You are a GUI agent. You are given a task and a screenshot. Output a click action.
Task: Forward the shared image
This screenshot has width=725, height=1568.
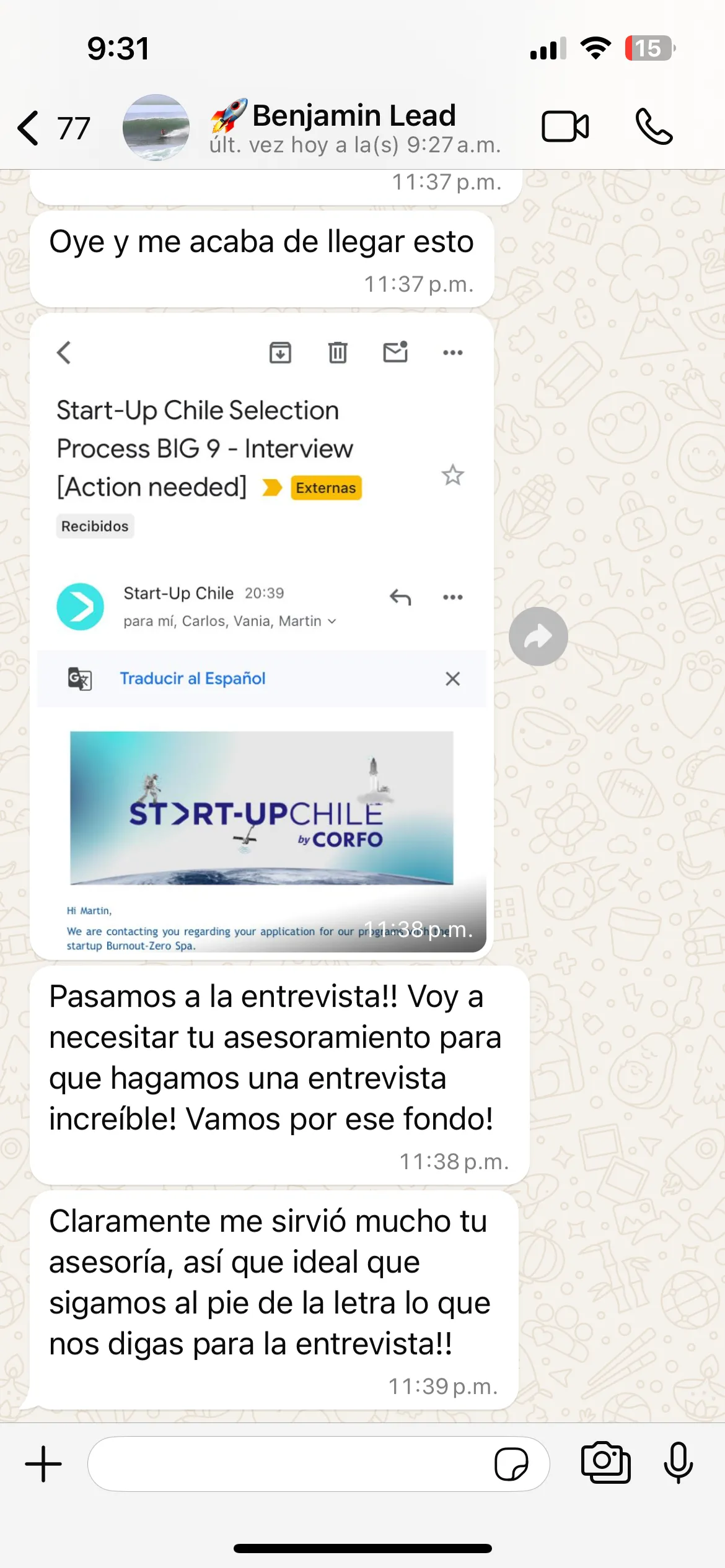(538, 637)
